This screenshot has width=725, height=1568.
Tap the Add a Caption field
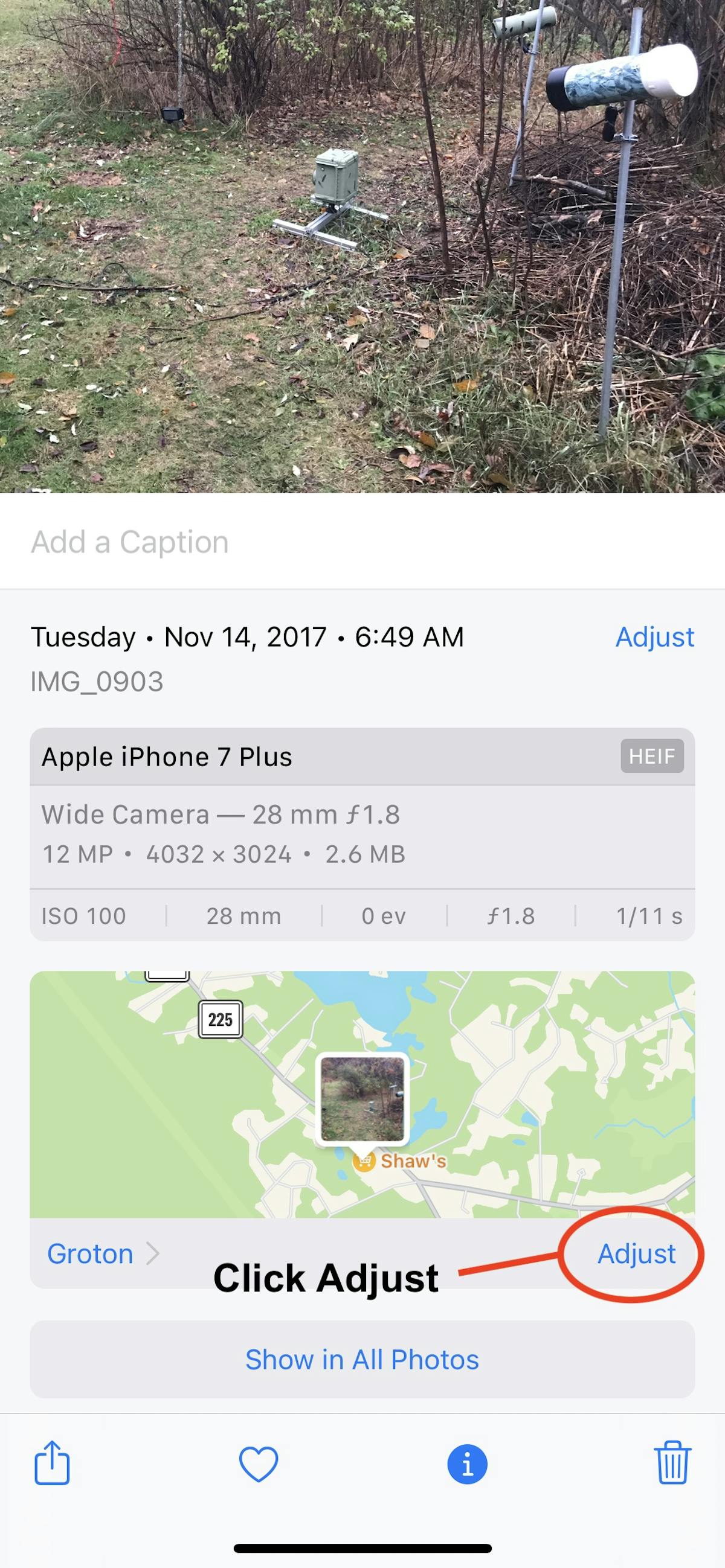pyautogui.click(x=130, y=542)
